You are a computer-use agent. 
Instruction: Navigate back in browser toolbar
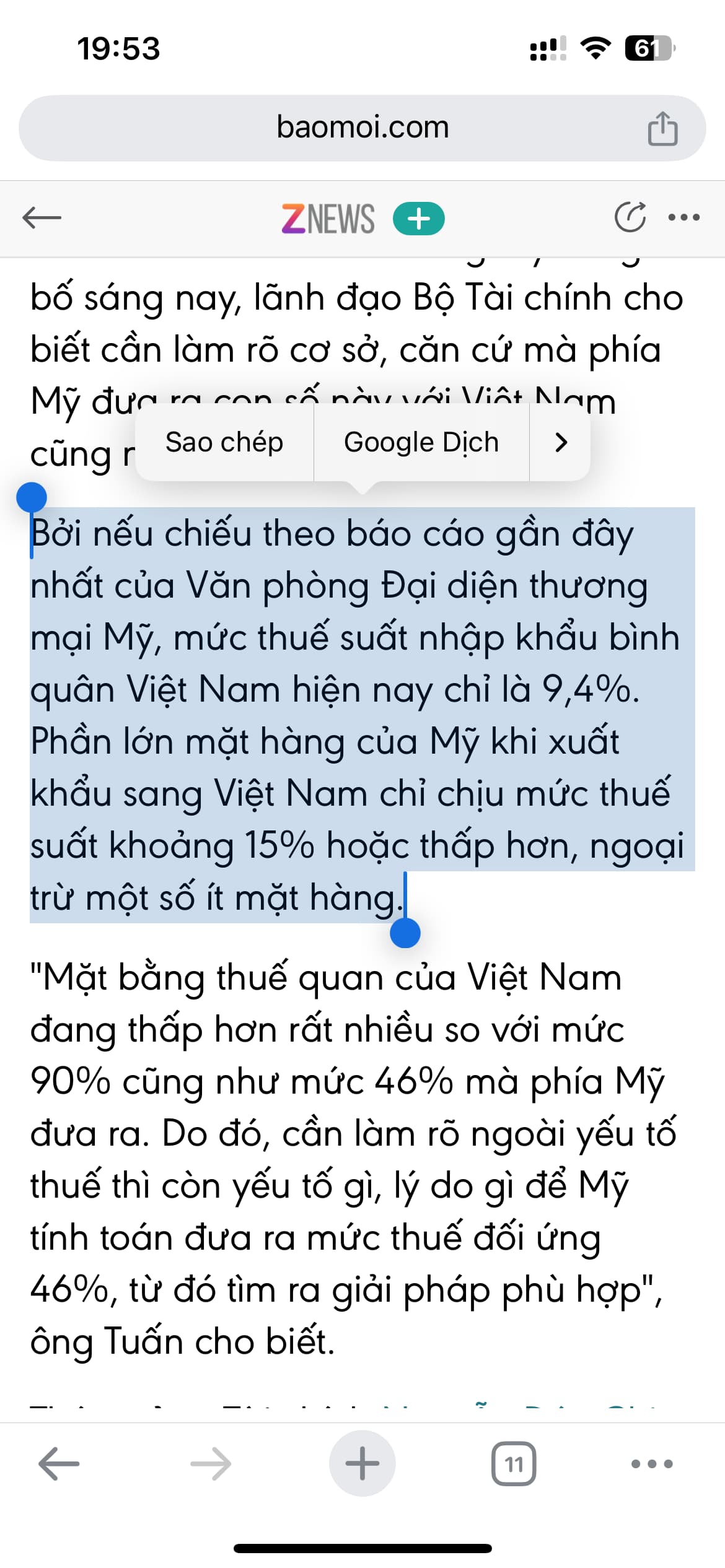click(x=59, y=1464)
